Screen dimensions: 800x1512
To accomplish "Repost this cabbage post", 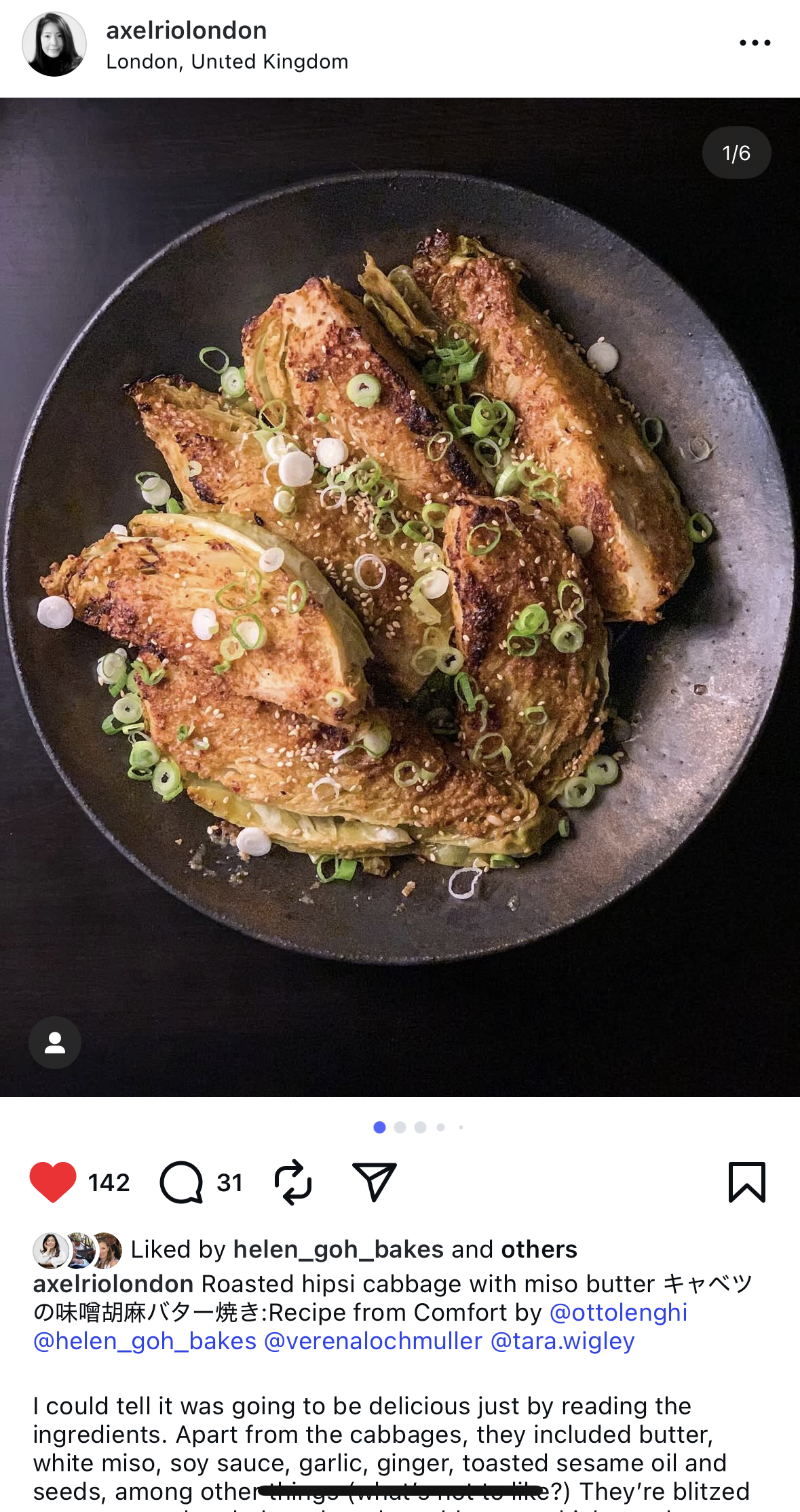I will click(x=293, y=1182).
